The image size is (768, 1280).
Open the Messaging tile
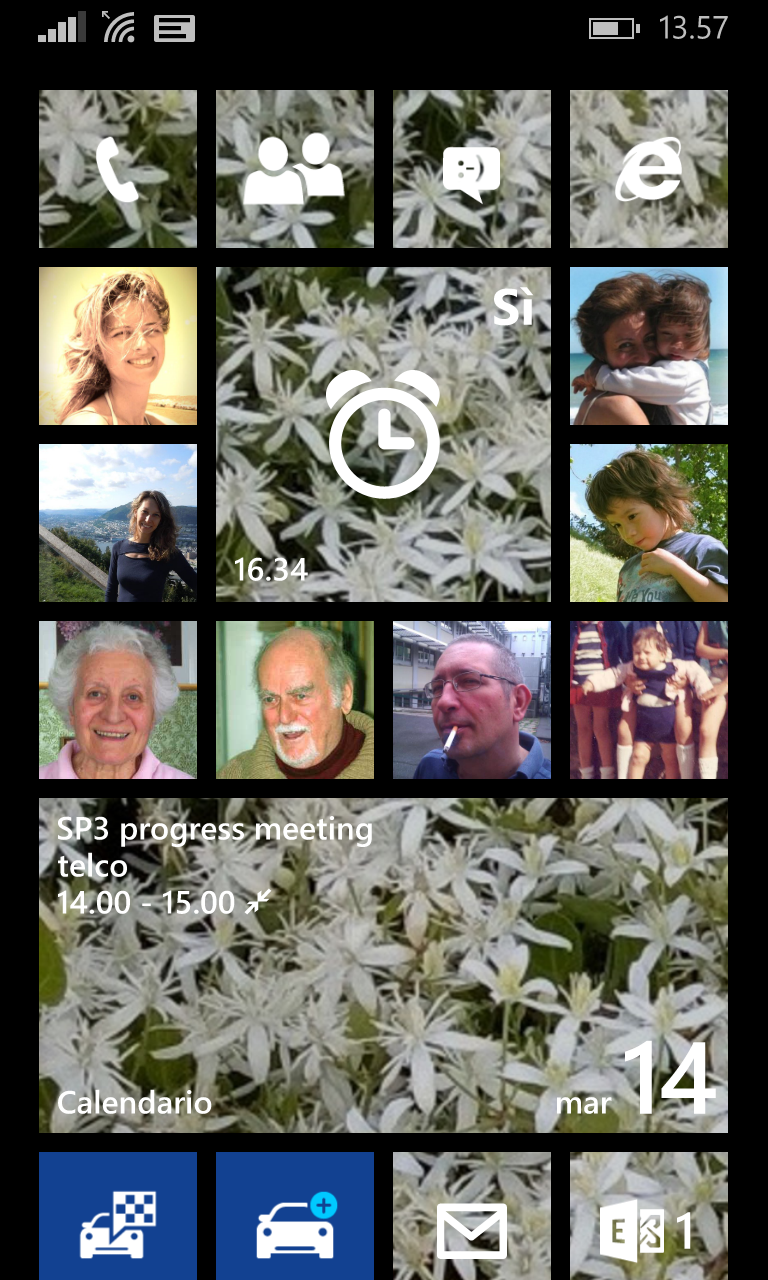[x=472, y=169]
